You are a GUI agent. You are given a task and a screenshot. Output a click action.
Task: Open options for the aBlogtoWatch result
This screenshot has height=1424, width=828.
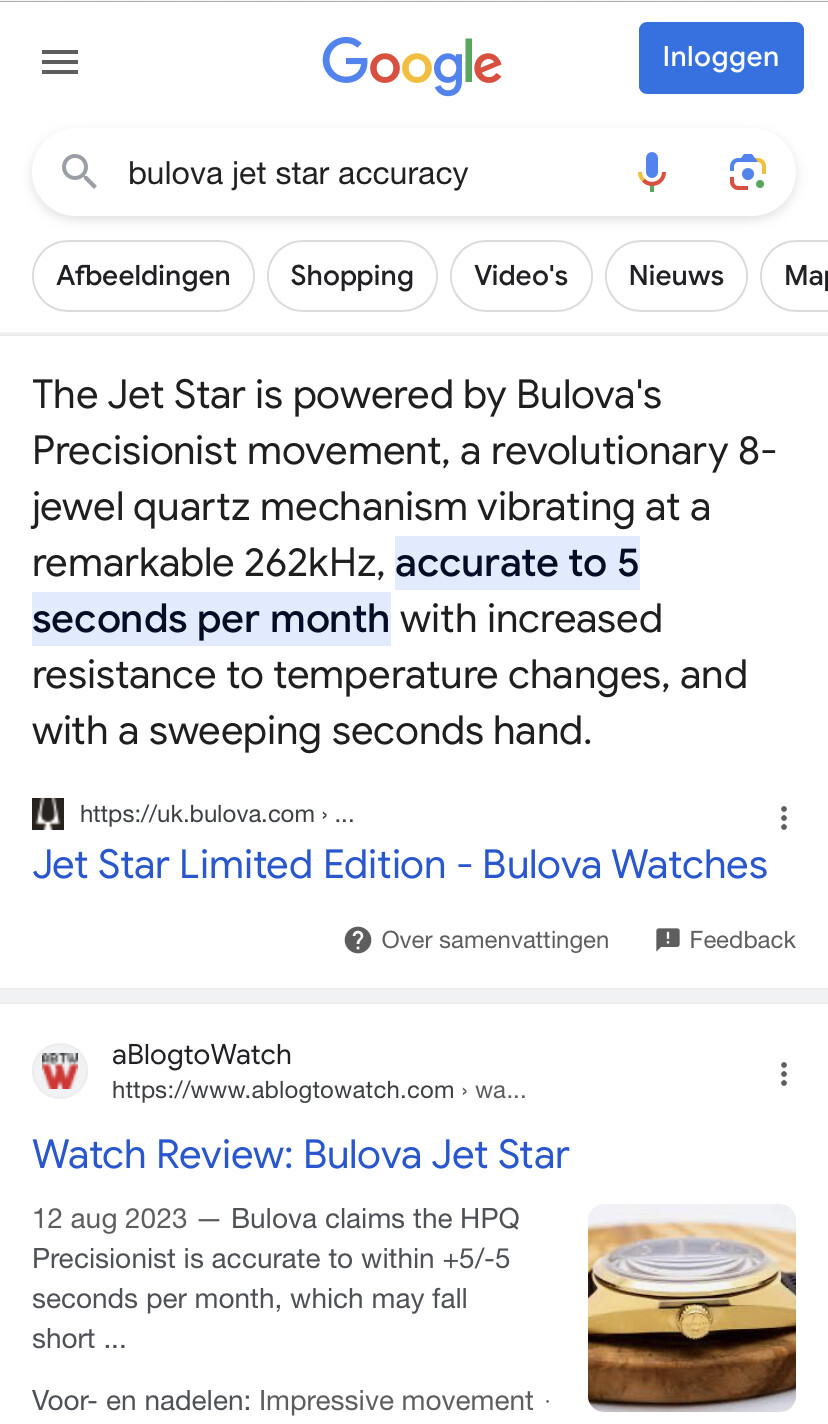[784, 1074]
